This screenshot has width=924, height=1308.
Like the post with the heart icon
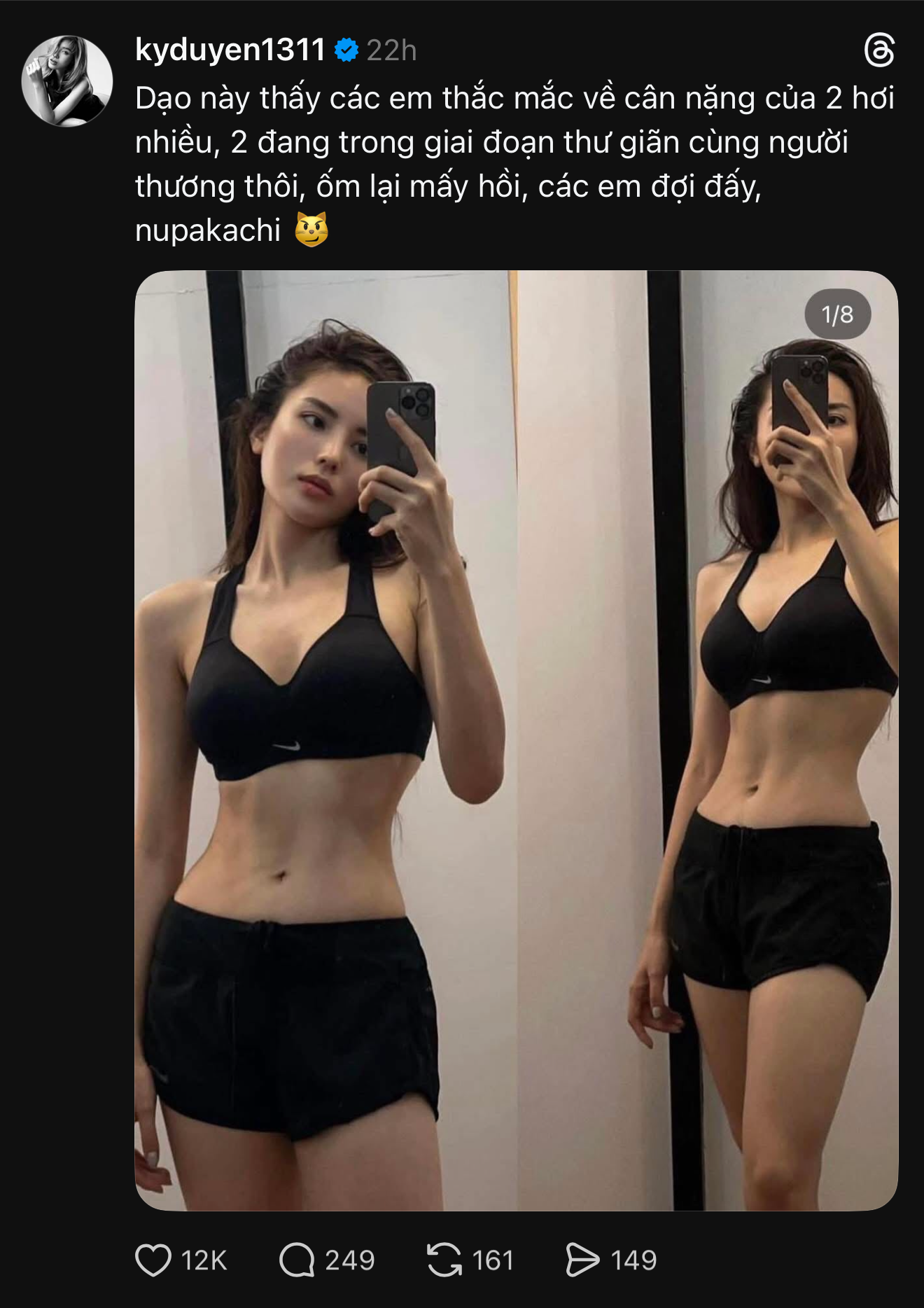click(153, 1260)
